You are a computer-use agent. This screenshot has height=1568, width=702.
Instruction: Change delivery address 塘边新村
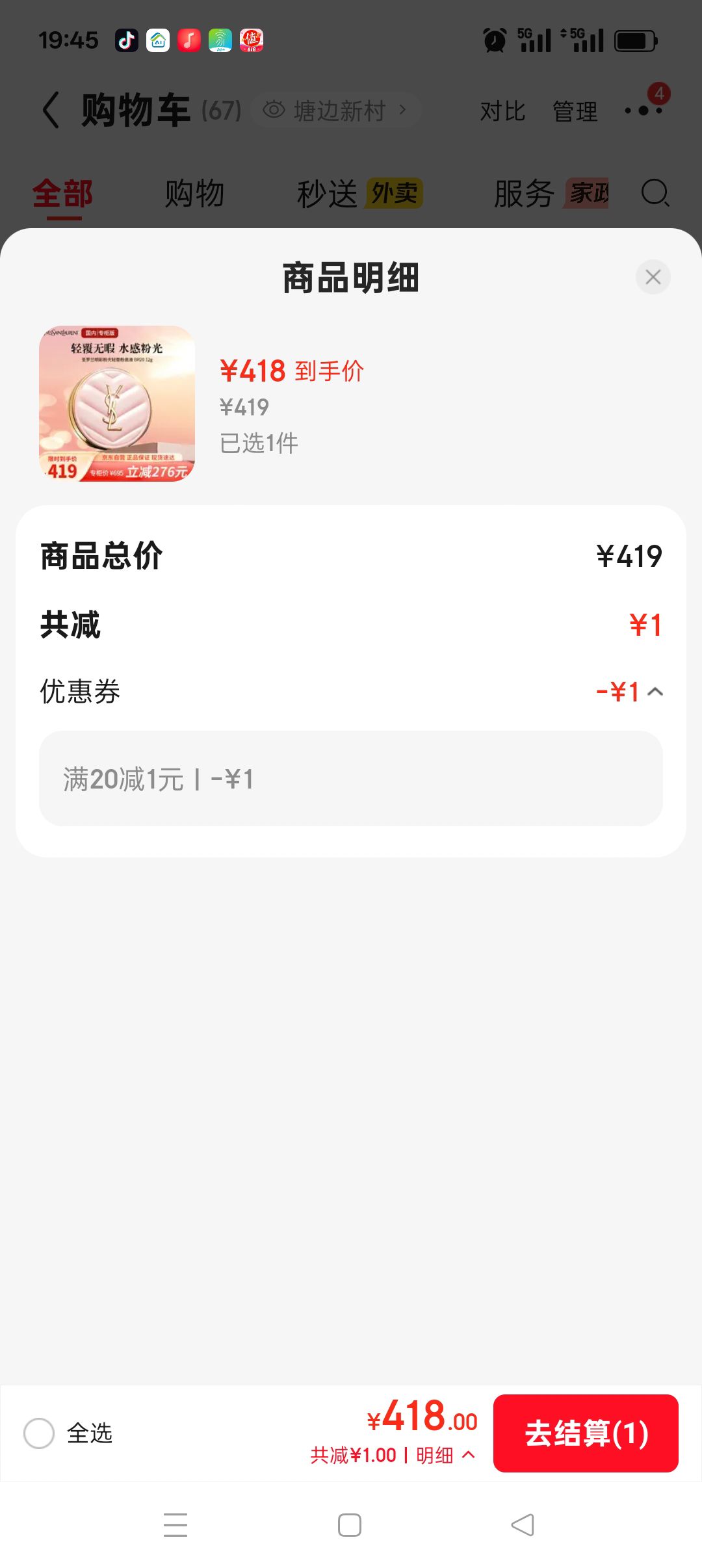[x=336, y=111]
